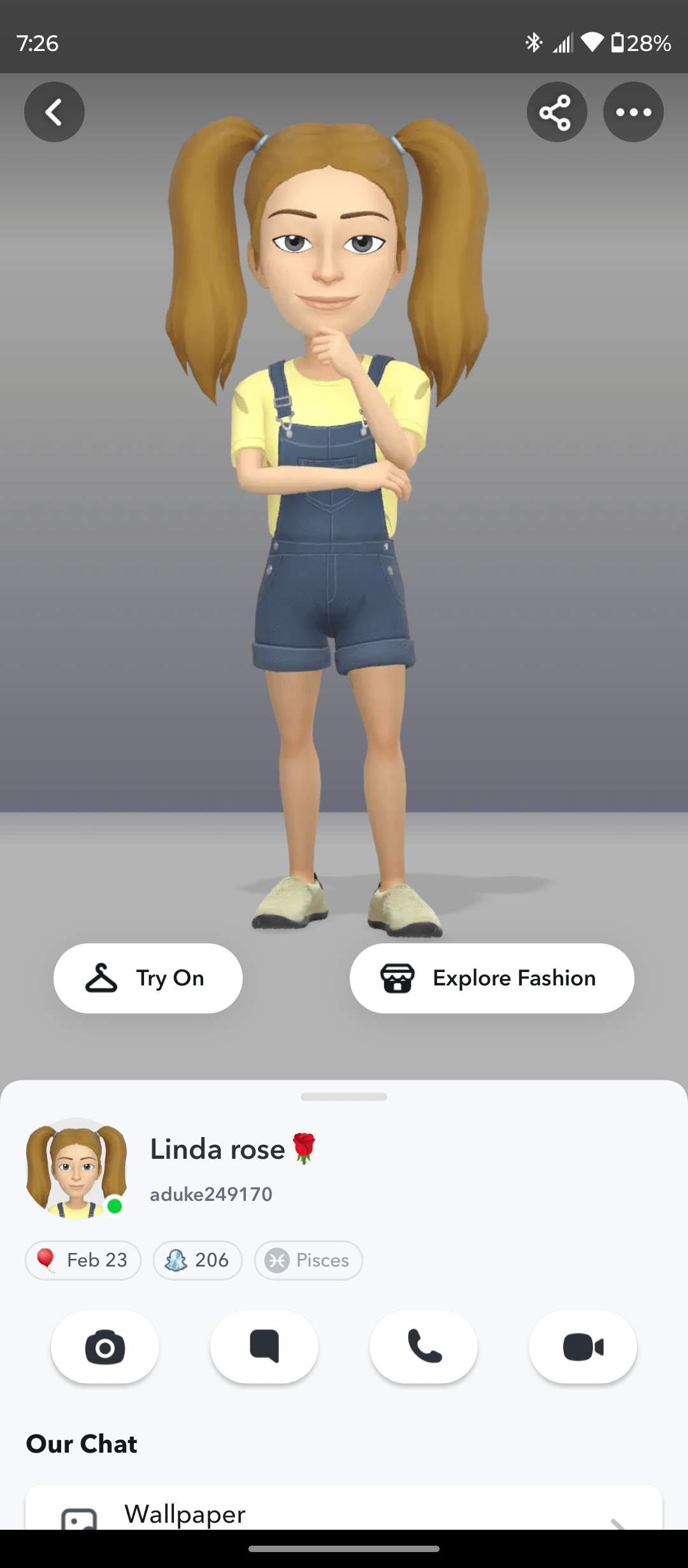The width and height of the screenshot is (688, 1568).
Task: Send a snap with the camera button
Action: (105, 1346)
